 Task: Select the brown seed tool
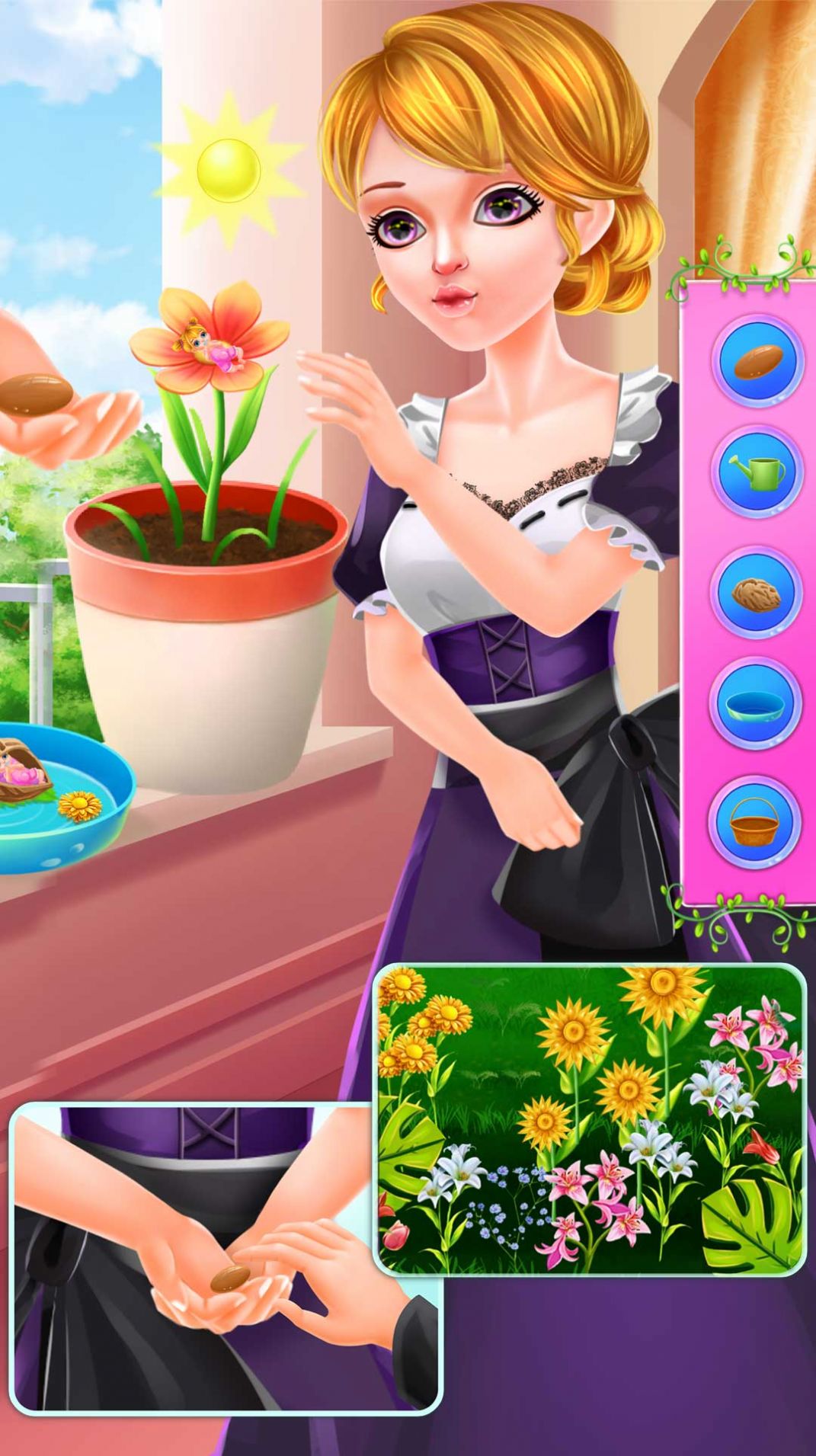click(x=757, y=360)
